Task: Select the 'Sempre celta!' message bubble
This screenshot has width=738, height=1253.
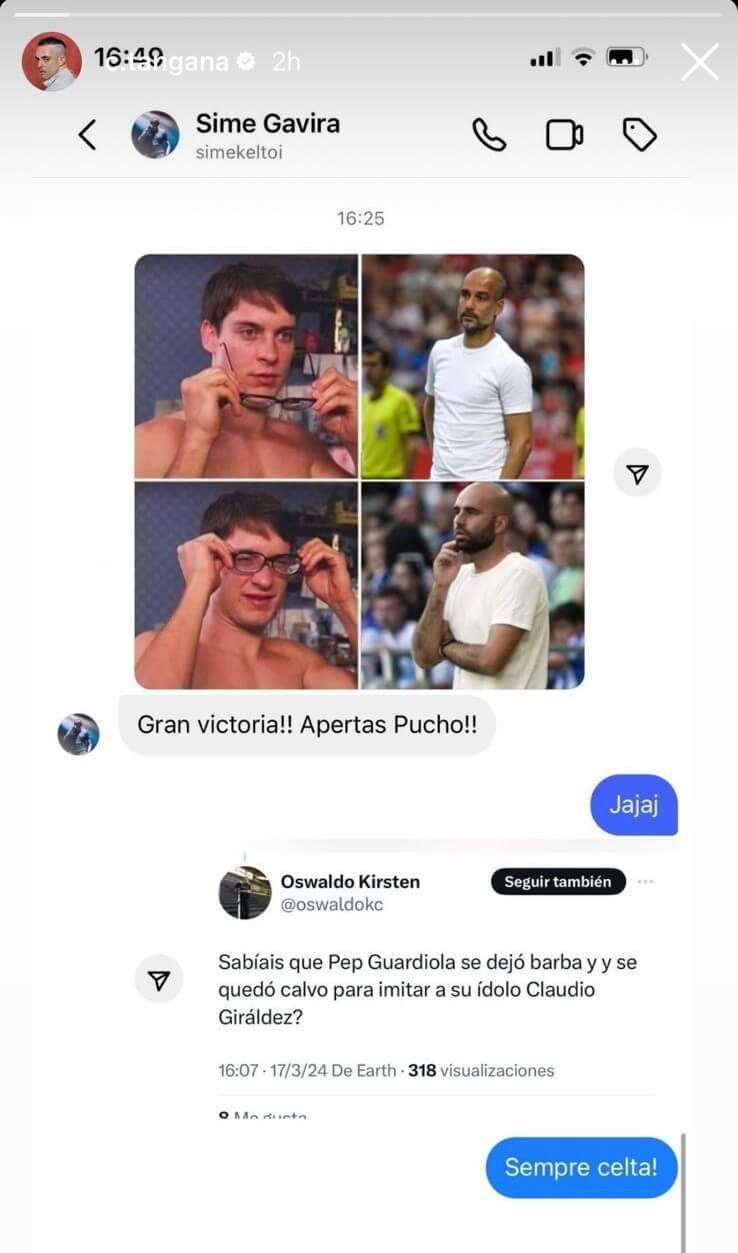Action: coord(580,1167)
